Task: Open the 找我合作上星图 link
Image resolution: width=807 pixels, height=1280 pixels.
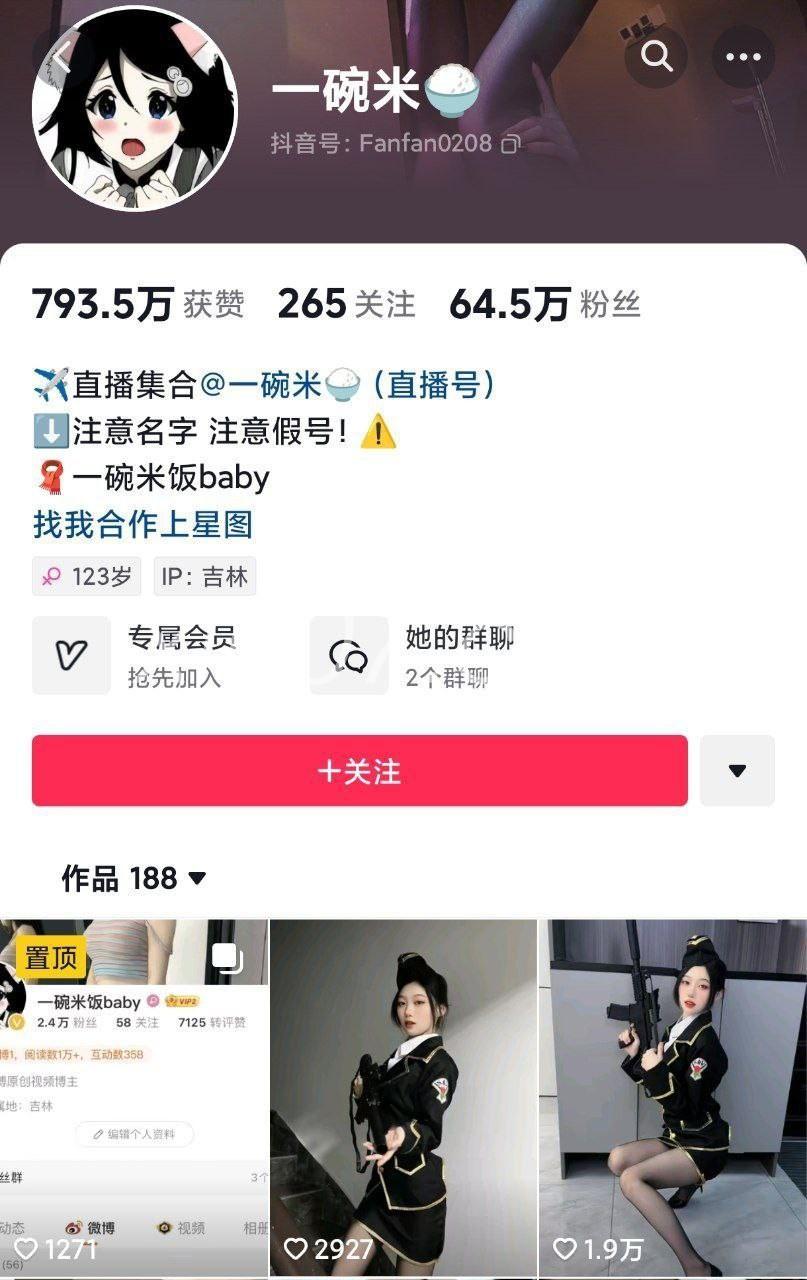Action: point(142,524)
